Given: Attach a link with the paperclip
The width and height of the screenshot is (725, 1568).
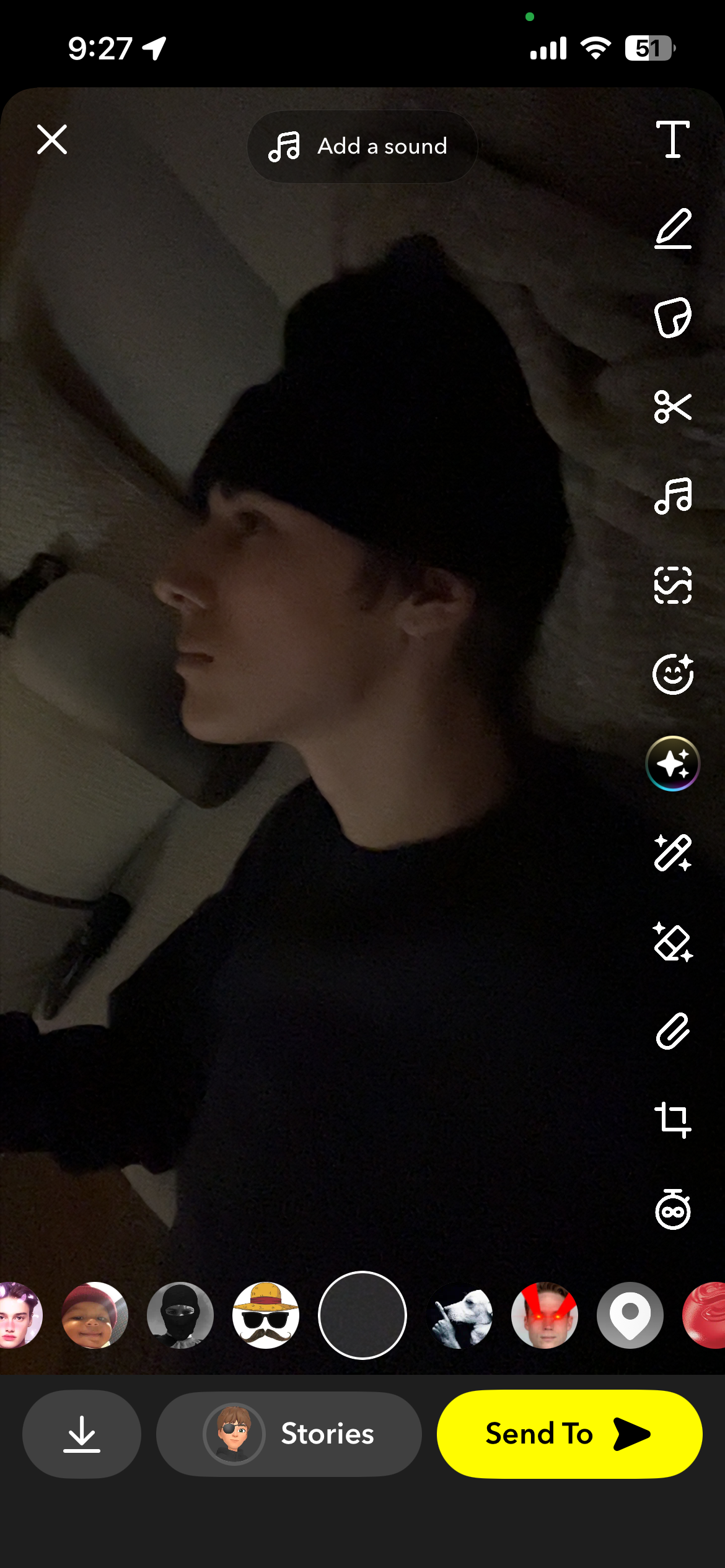Looking at the screenshot, I should (x=672, y=1031).
